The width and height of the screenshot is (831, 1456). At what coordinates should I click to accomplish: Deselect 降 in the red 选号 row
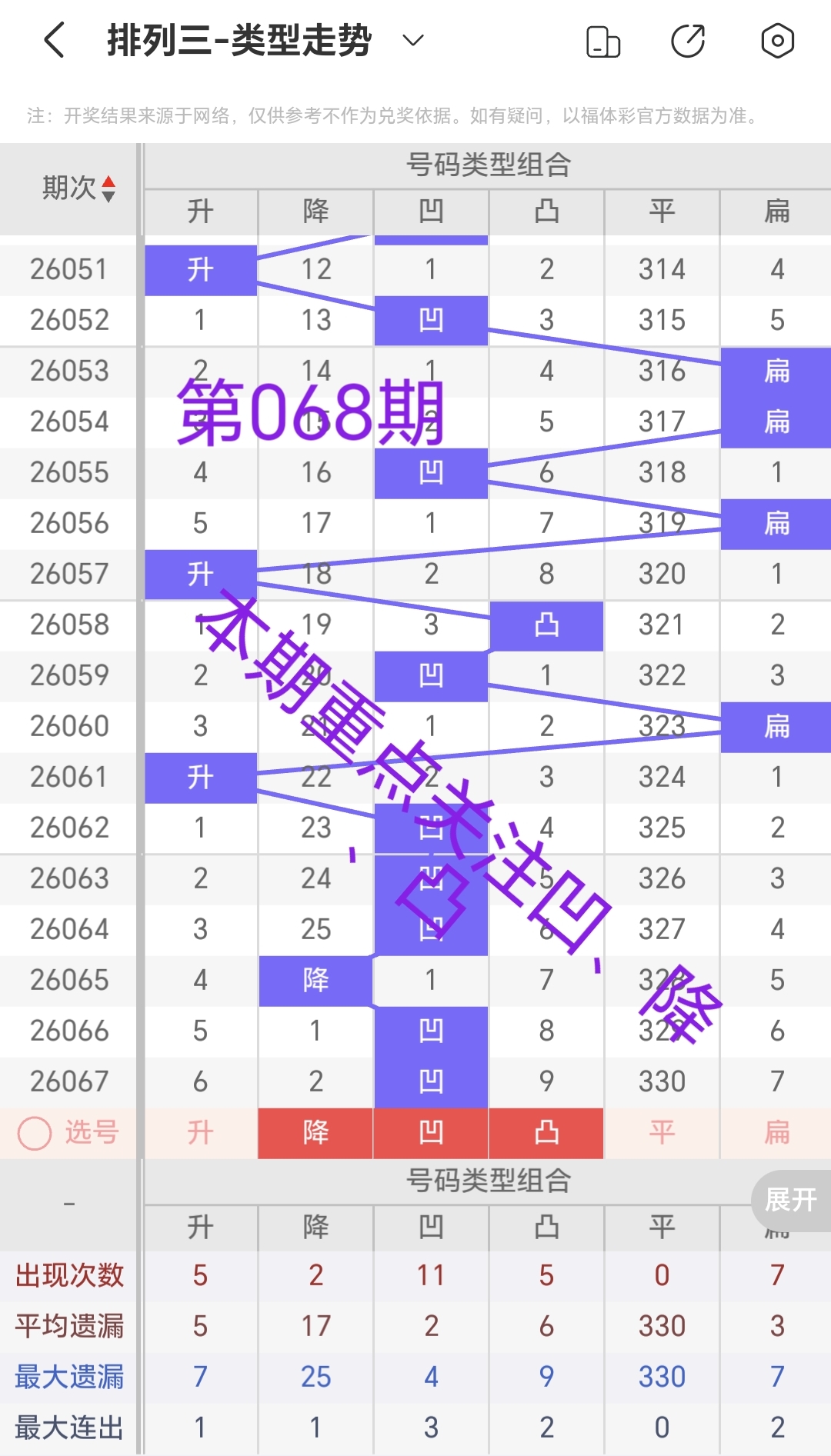pyautogui.click(x=315, y=1133)
